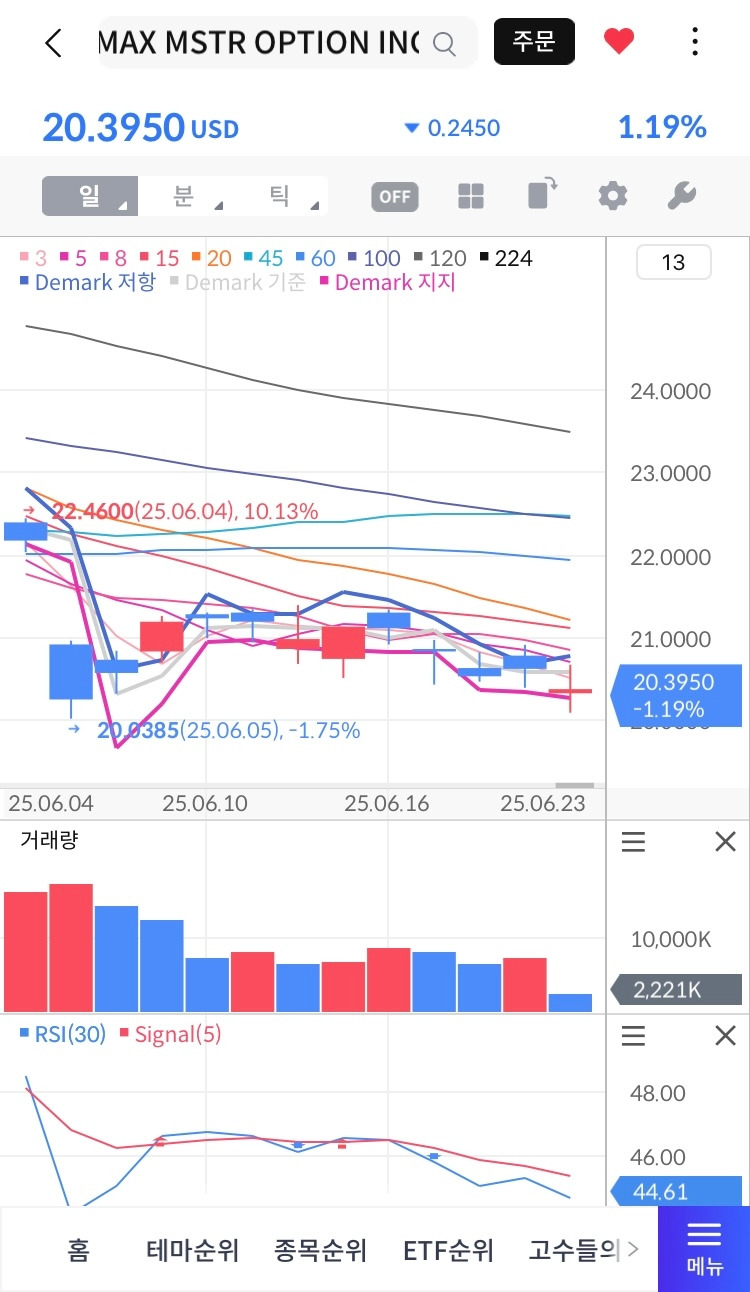Open the 주문 order button

[x=534, y=42]
